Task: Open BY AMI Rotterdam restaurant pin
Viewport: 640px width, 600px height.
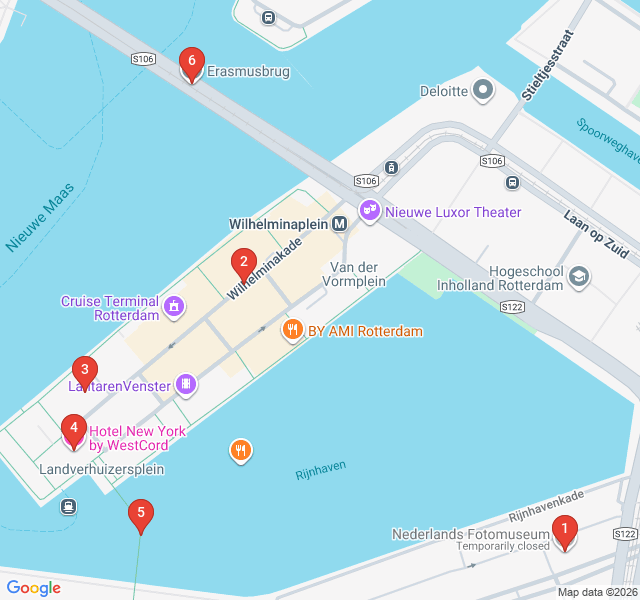Action: tap(293, 331)
